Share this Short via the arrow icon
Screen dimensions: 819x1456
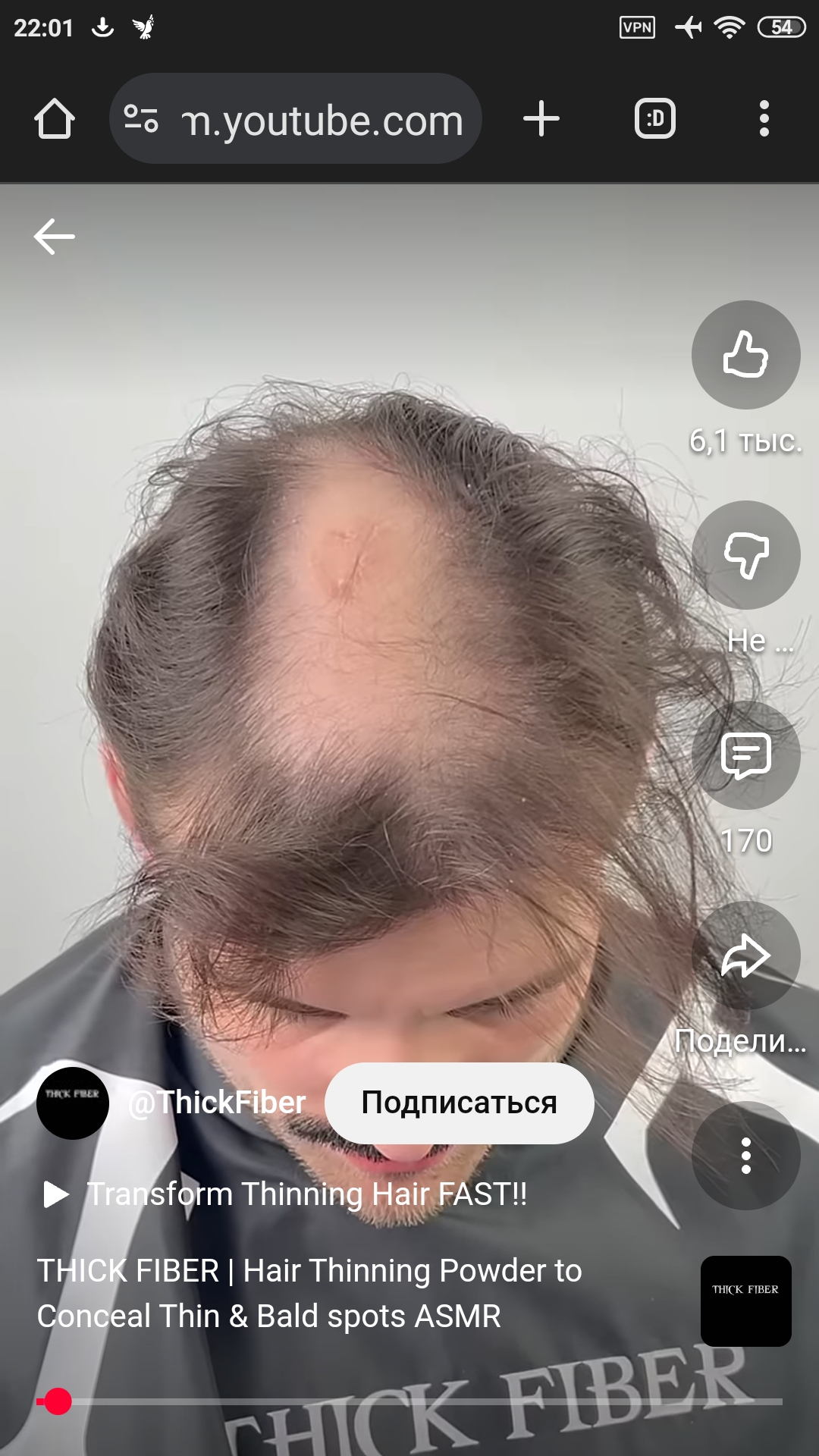(x=745, y=955)
